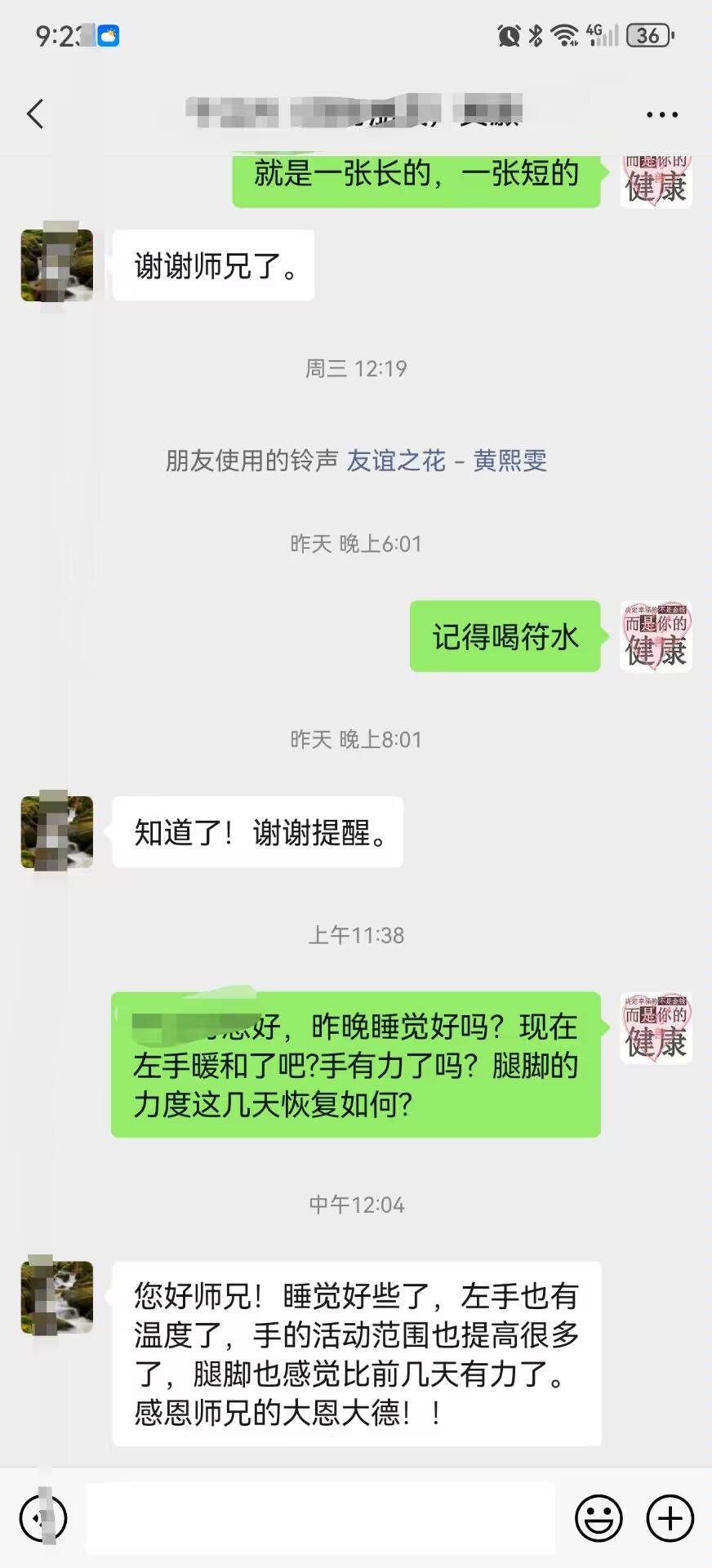
Task: Go back to the chat list
Action: click(x=35, y=114)
